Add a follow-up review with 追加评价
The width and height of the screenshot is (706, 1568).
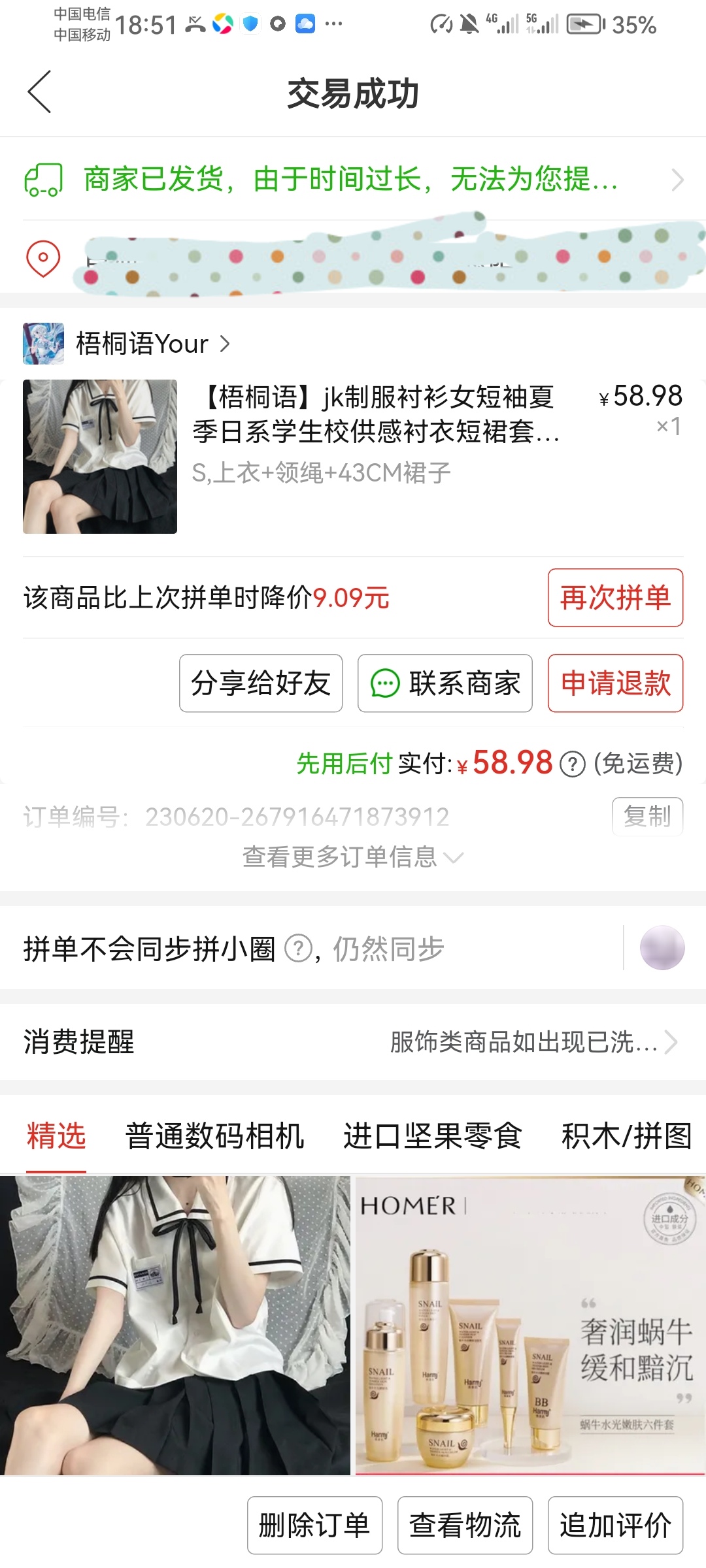(x=615, y=1526)
